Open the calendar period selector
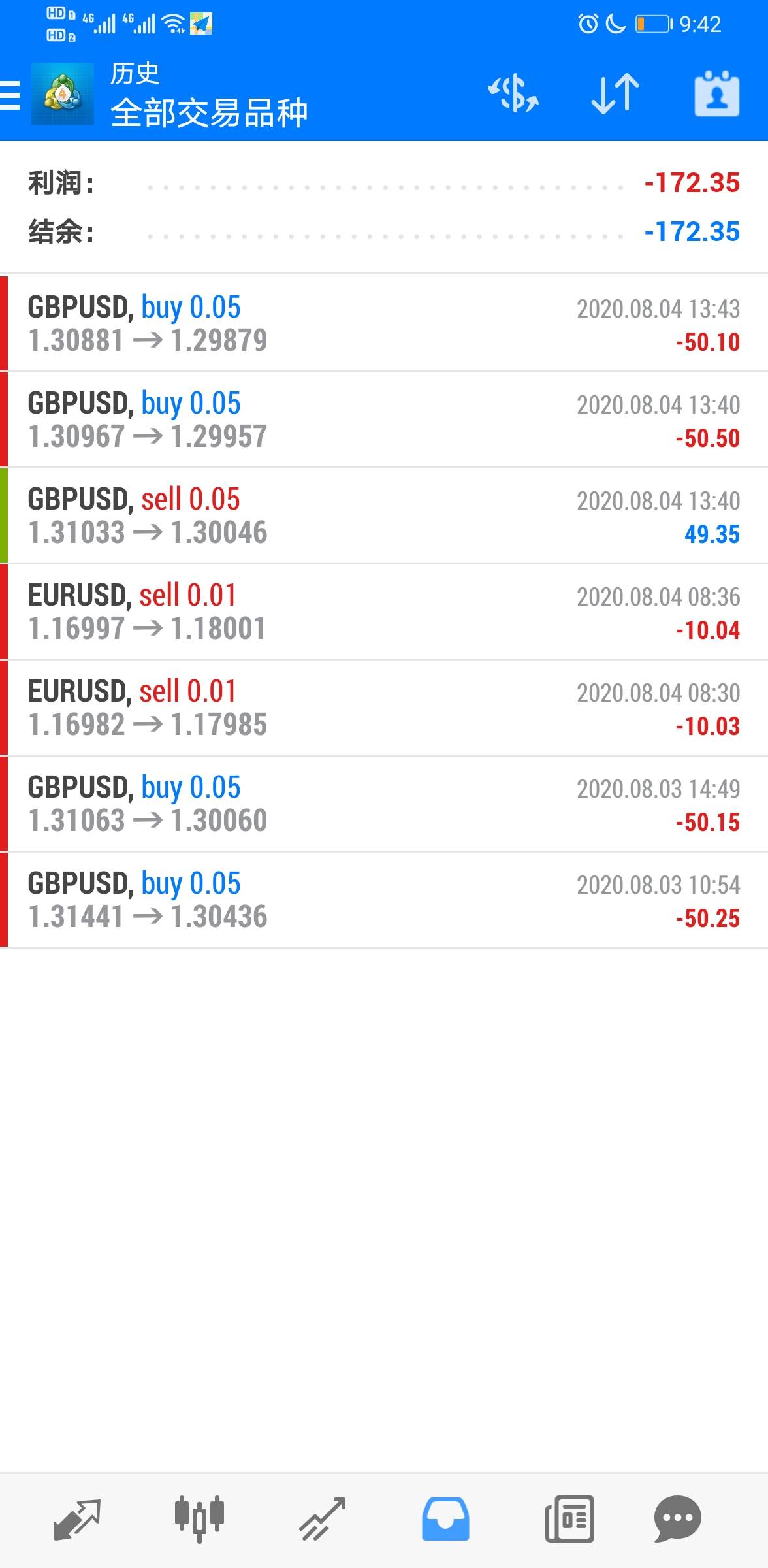This screenshot has height=1568, width=768. 716,94
